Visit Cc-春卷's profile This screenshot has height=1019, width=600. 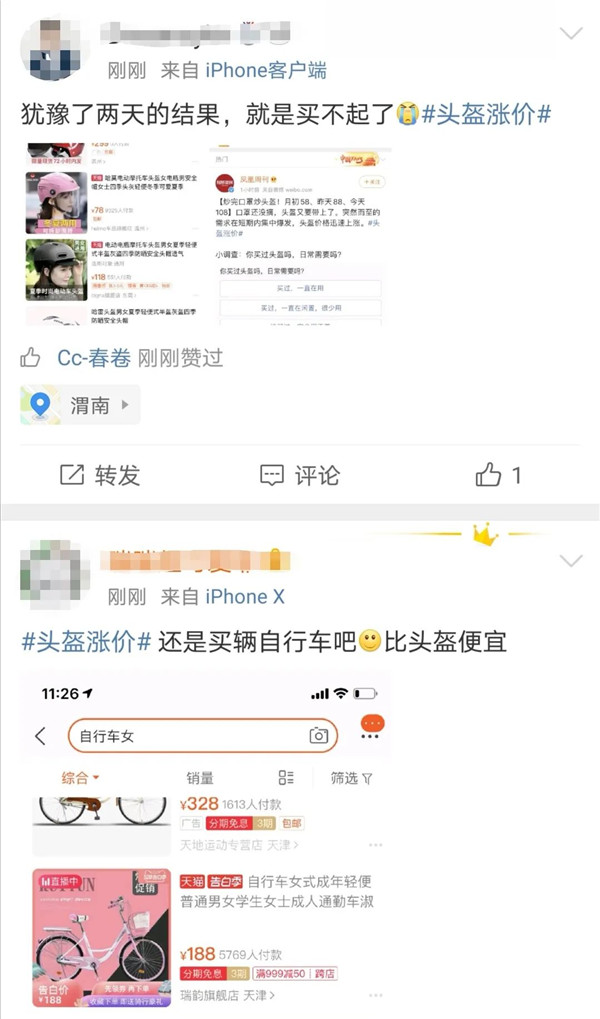coord(94,357)
